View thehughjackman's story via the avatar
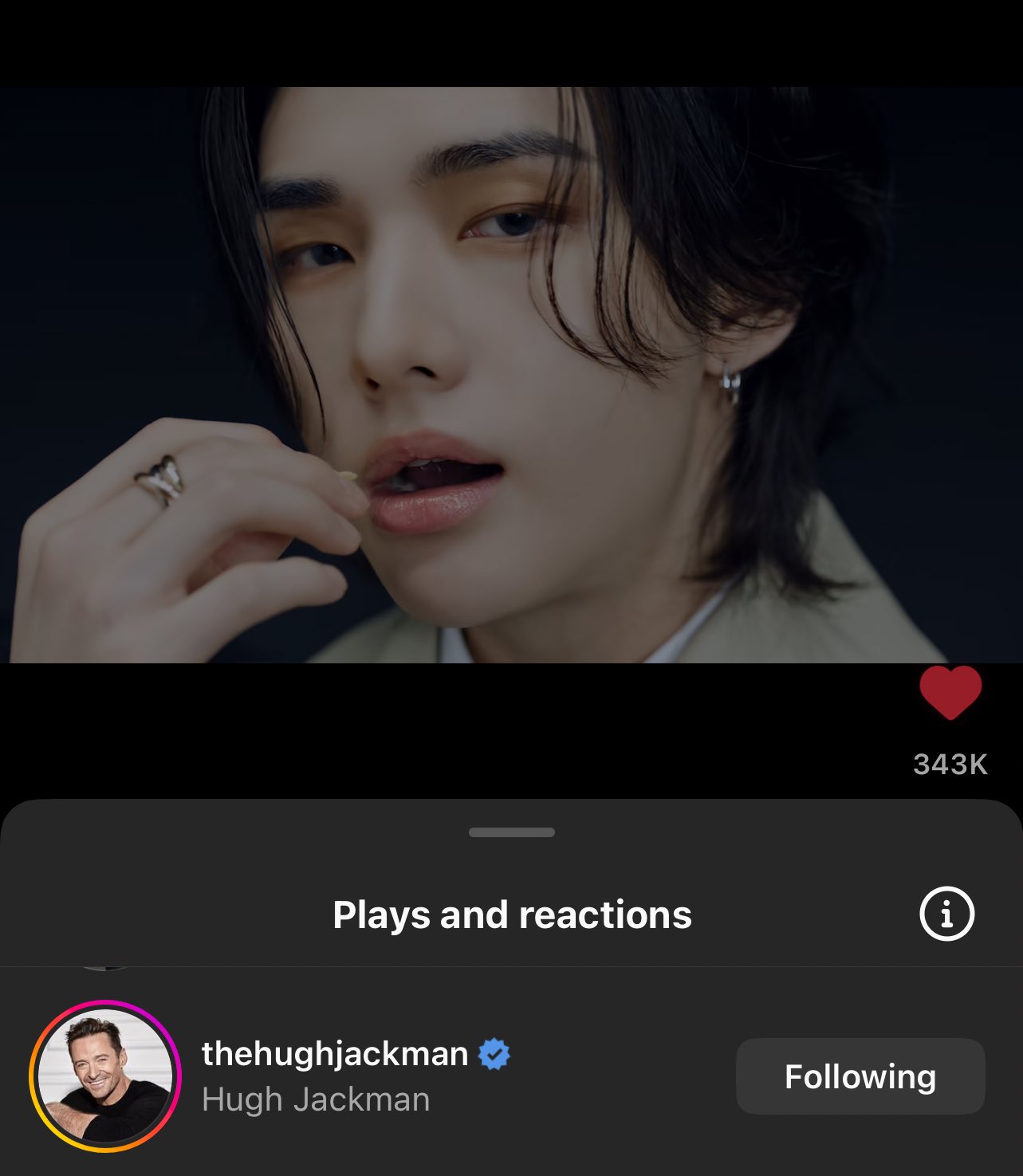Viewport: 1023px width, 1176px height. [x=105, y=1076]
